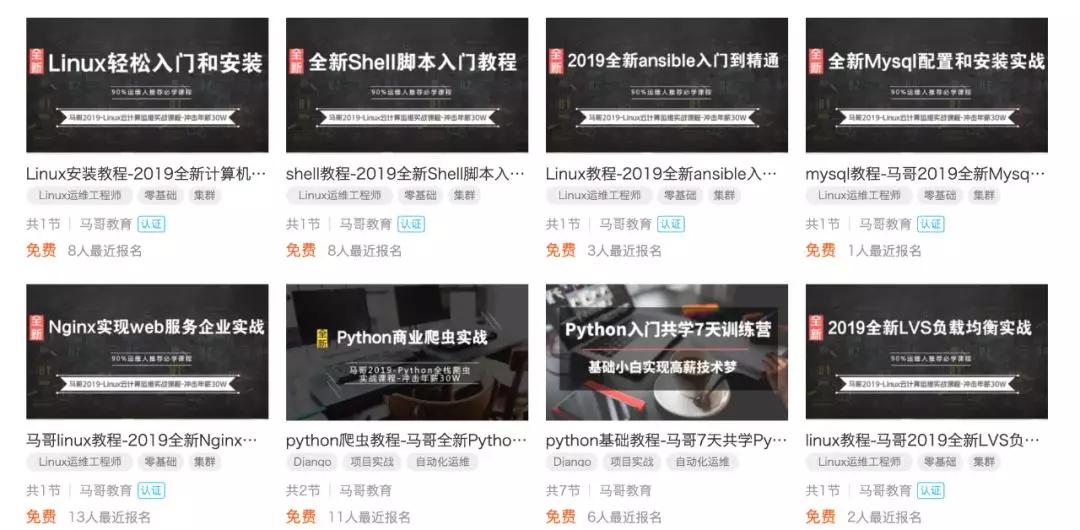Open the 全新Mysql配置和安装实战 course card
This screenshot has width=1080, height=530.
point(927,85)
